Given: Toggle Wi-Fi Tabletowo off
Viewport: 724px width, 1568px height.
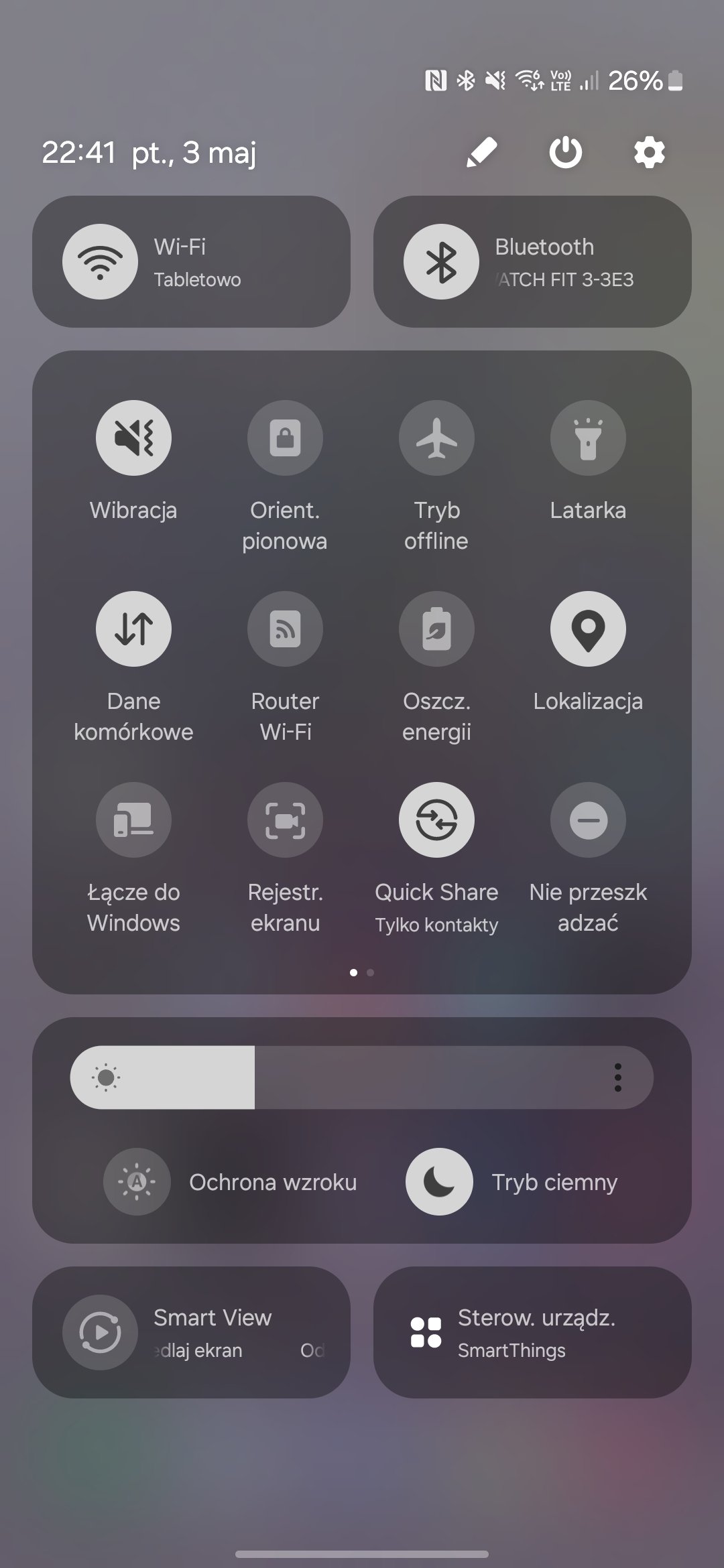Looking at the screenshot, I should 100,261.
